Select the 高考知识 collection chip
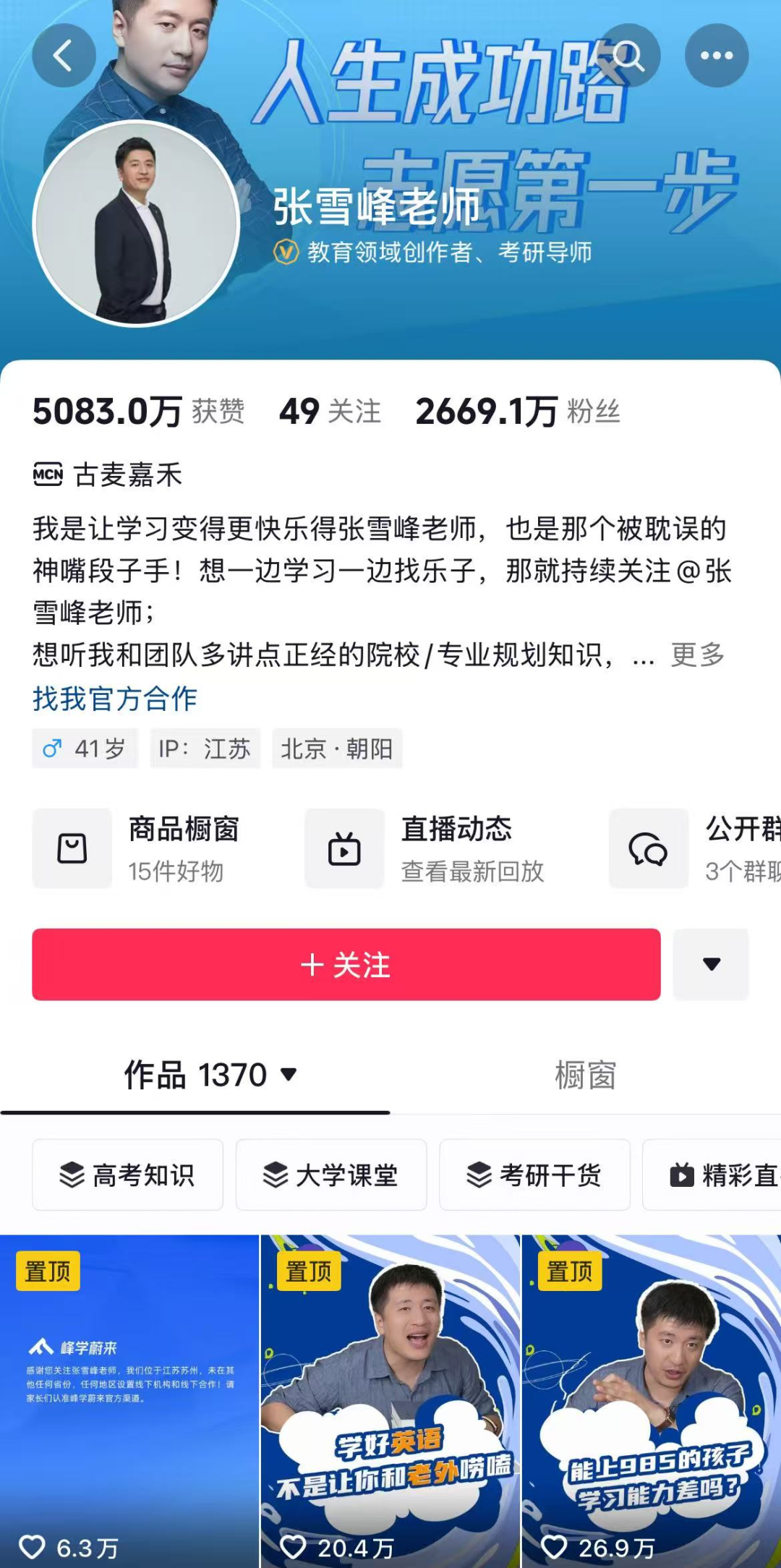 click(127, 1175)
